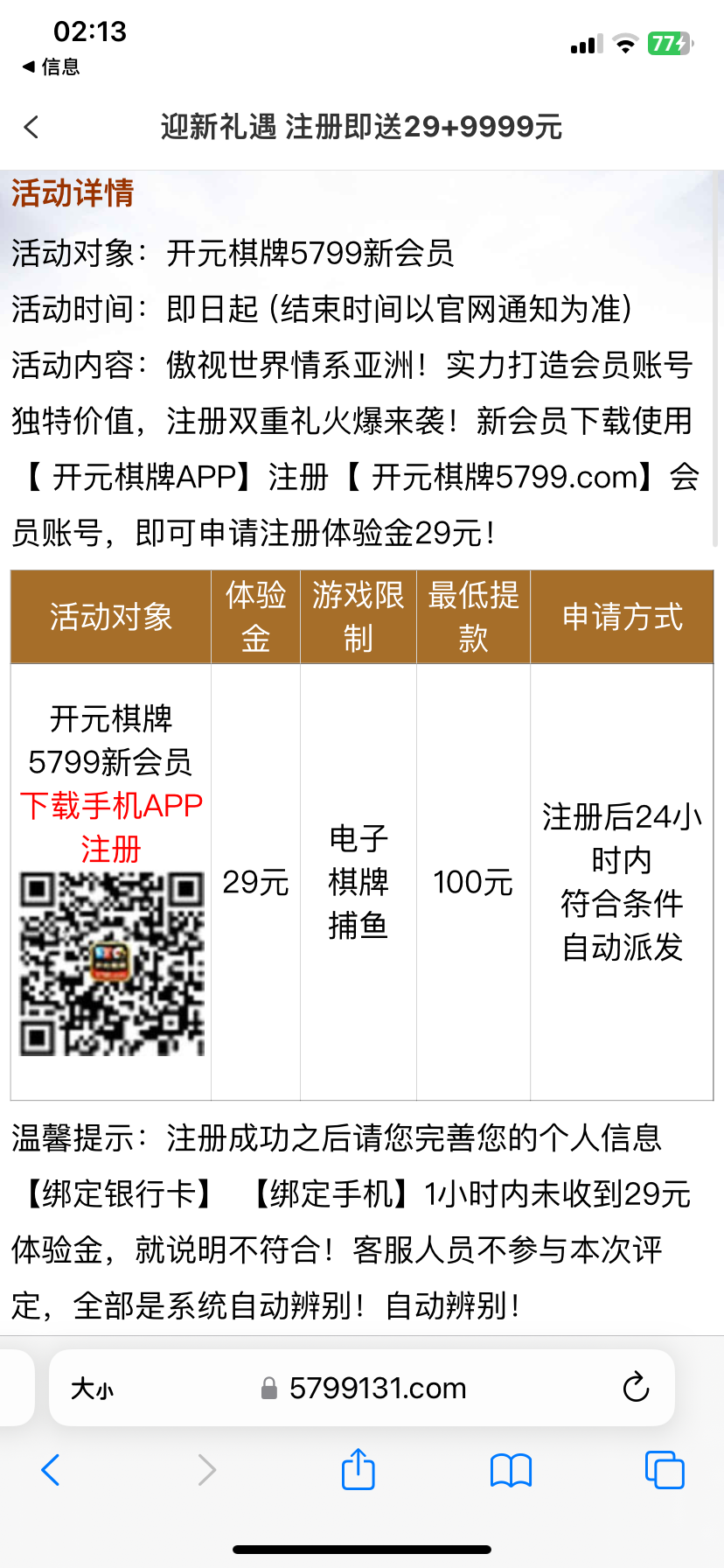This screenshot has height=1568, width=724.
Task: Go back in Safari's toolbar
Action: click(51, 1470)
